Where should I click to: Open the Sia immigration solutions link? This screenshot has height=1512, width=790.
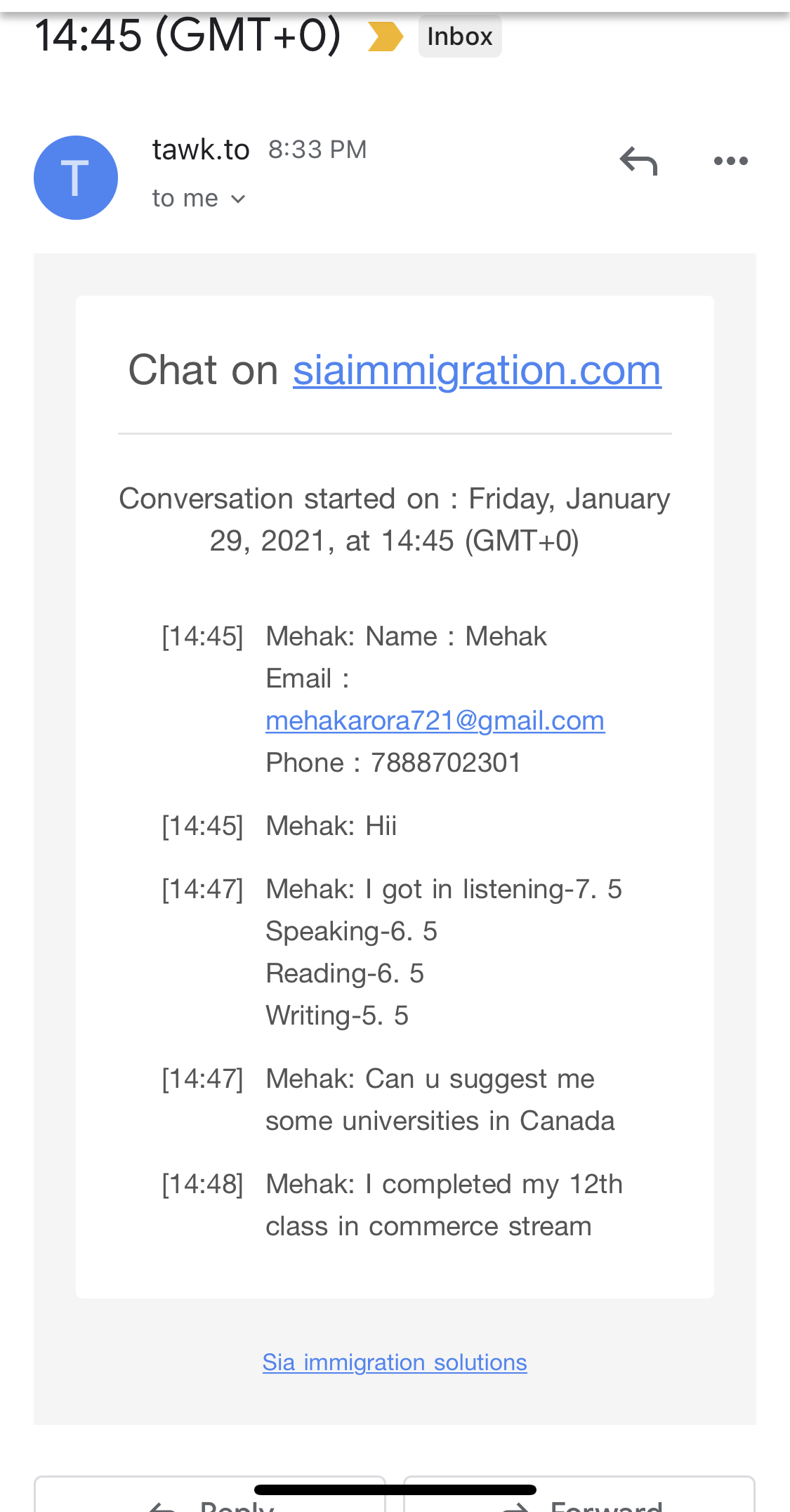click(x=395, y=1362)
